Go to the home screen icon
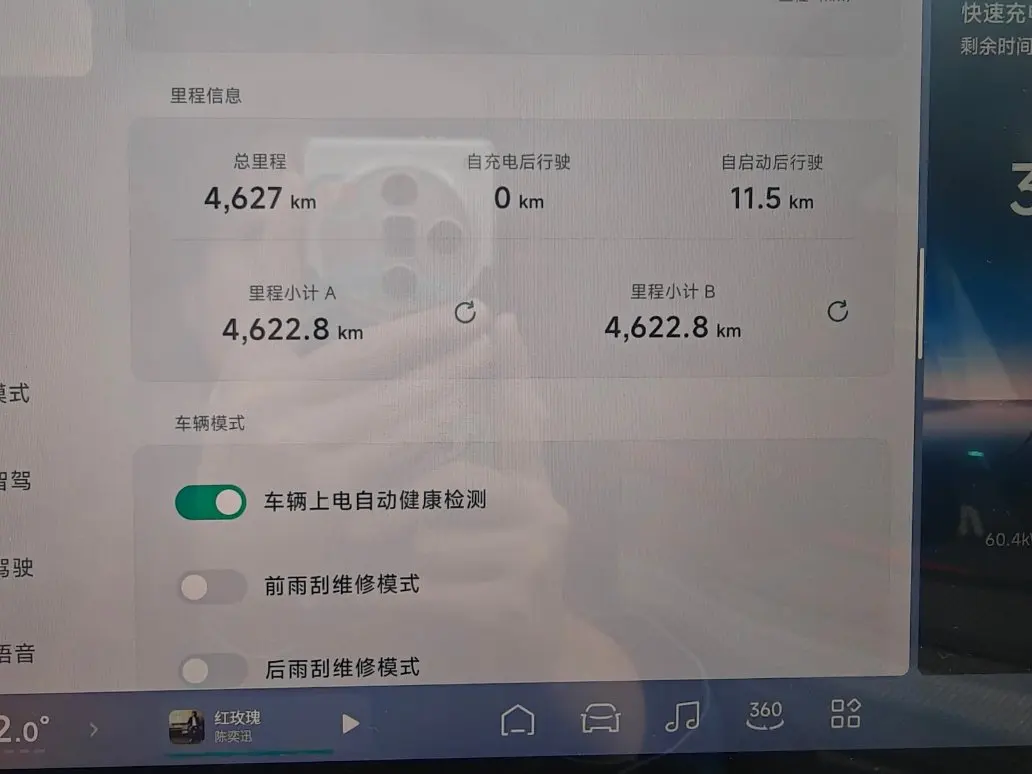Viewport: 1032px width, 774px height. [517, 719]
